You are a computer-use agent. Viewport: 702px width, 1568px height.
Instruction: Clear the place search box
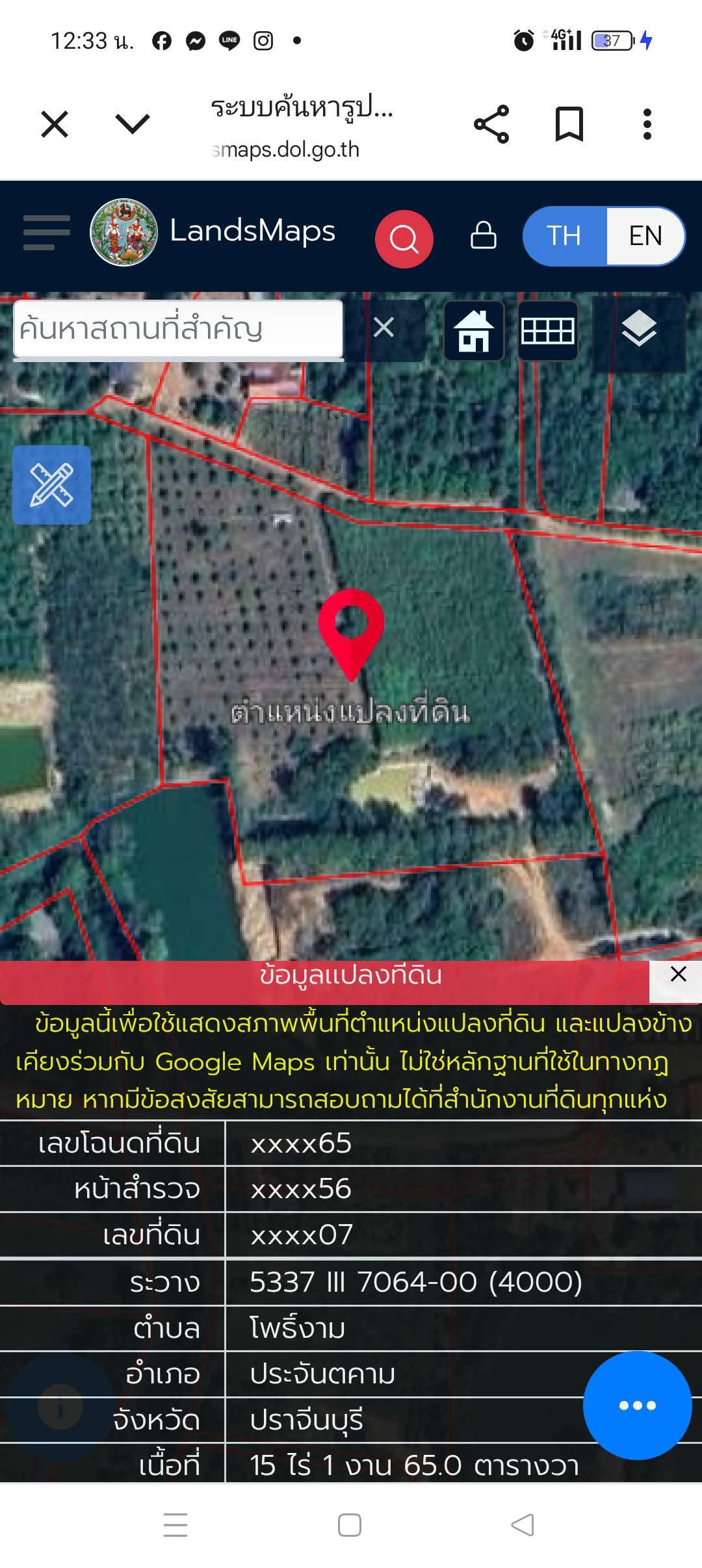[383, 328]
